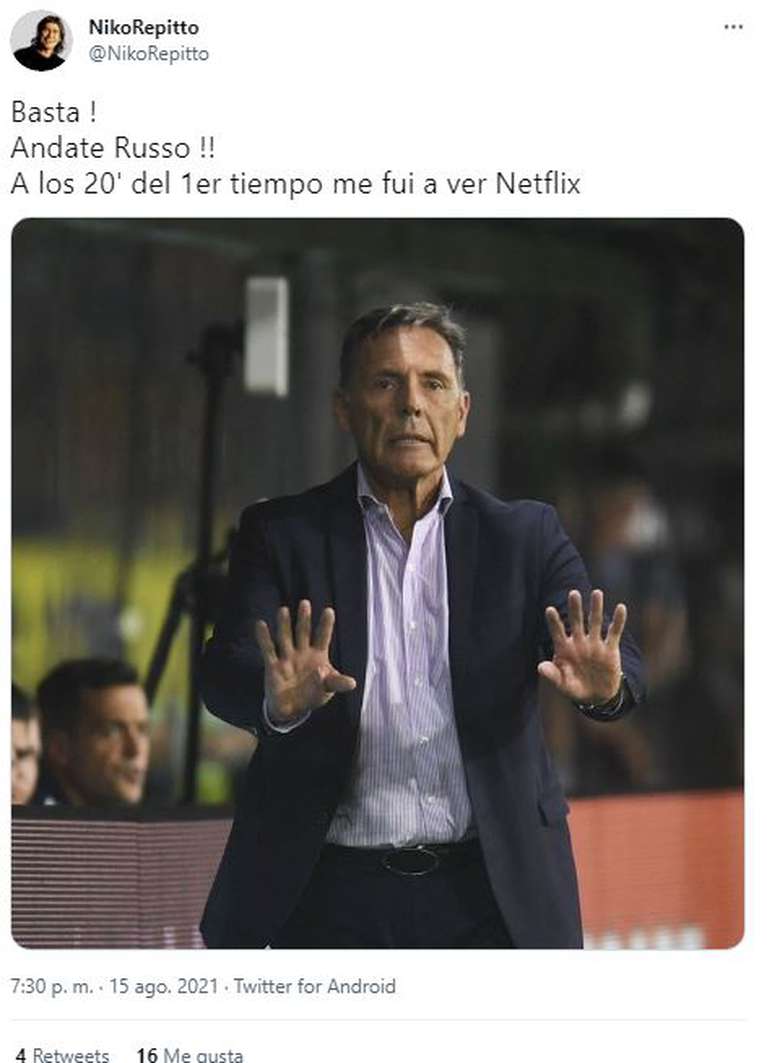View the 4 Retweets list
Viewport: 767px width, 1063px height.
pos(62,1054)
